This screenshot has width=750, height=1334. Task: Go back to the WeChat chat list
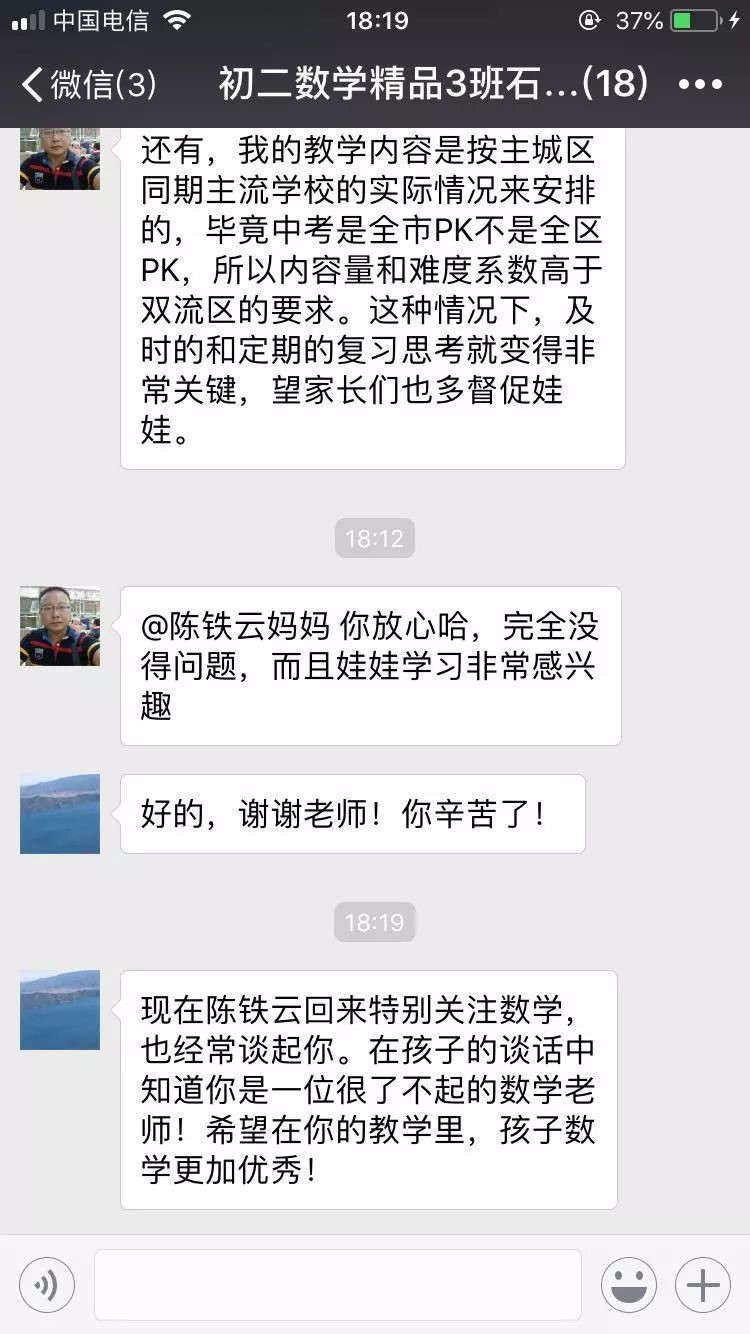88,85
